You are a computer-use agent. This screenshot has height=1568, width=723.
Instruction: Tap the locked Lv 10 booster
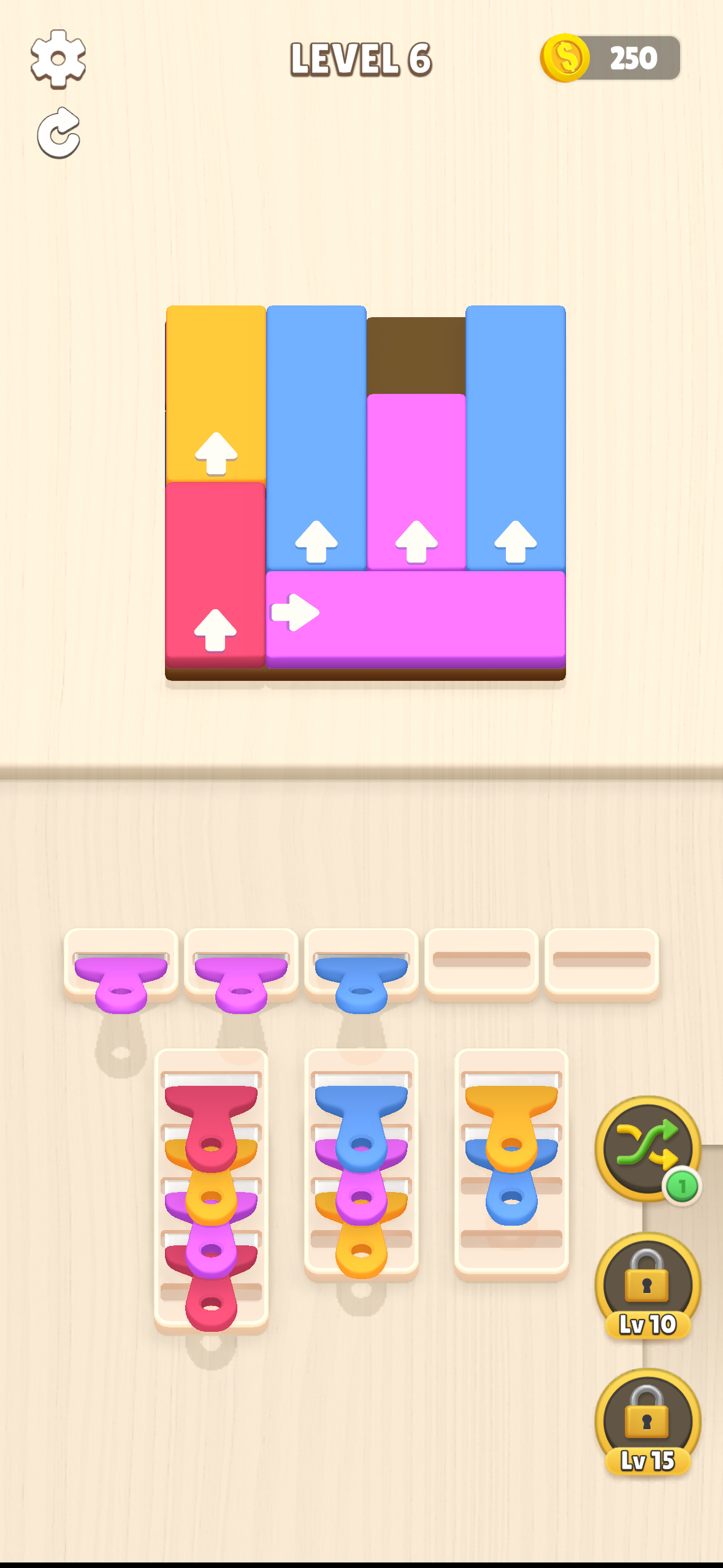click(648, 1285)
